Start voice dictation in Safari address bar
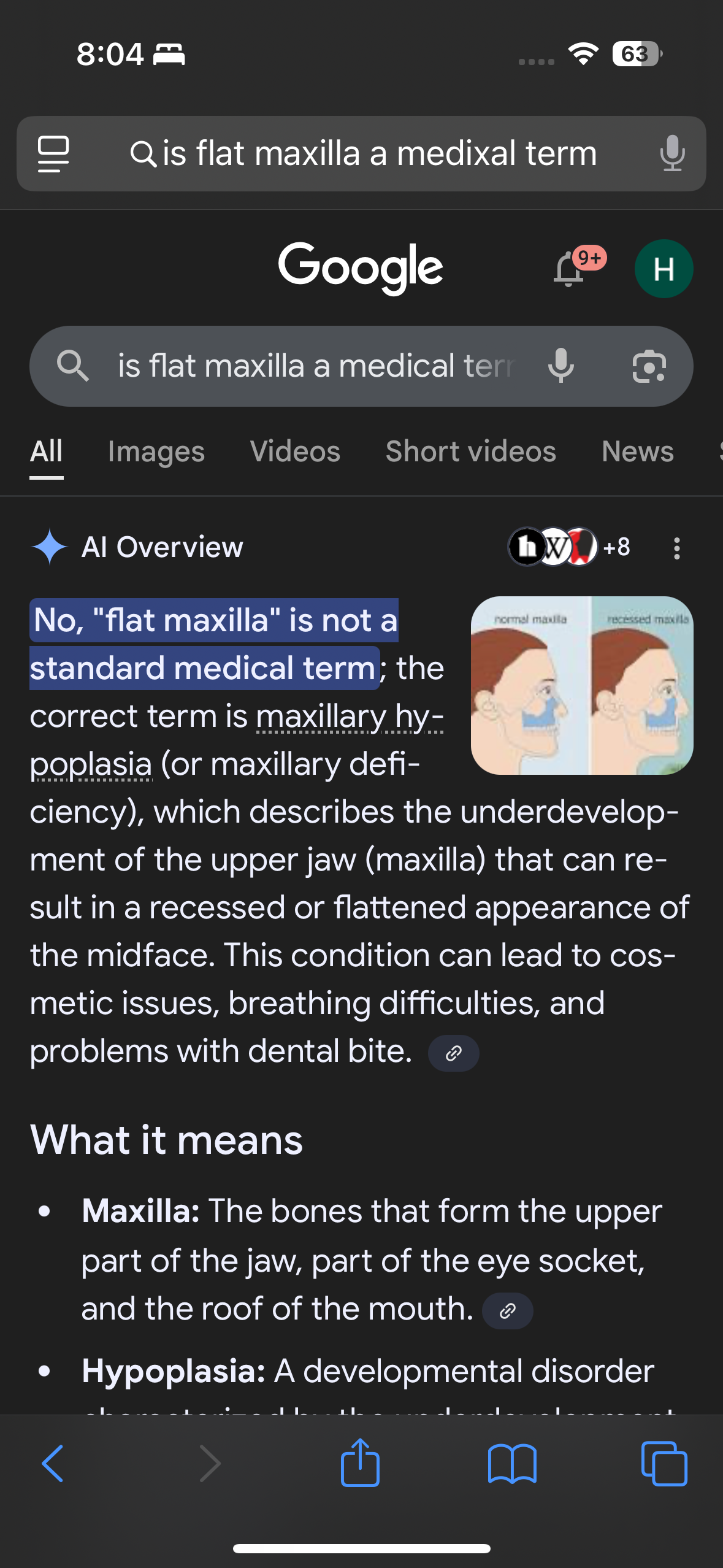723x1568 pixels. [x=672, y=153]
